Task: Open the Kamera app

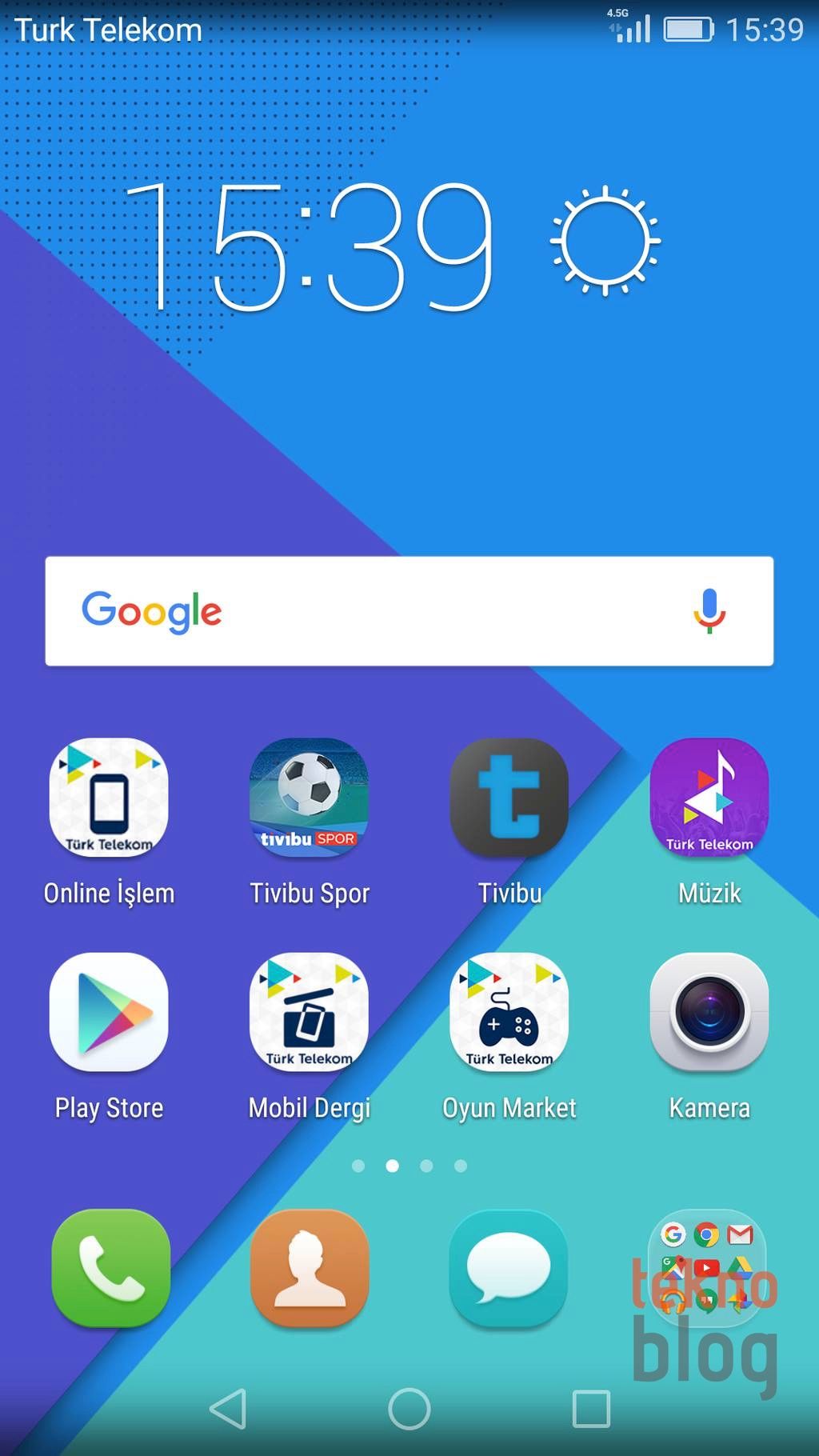Action: pos(709,1012)
